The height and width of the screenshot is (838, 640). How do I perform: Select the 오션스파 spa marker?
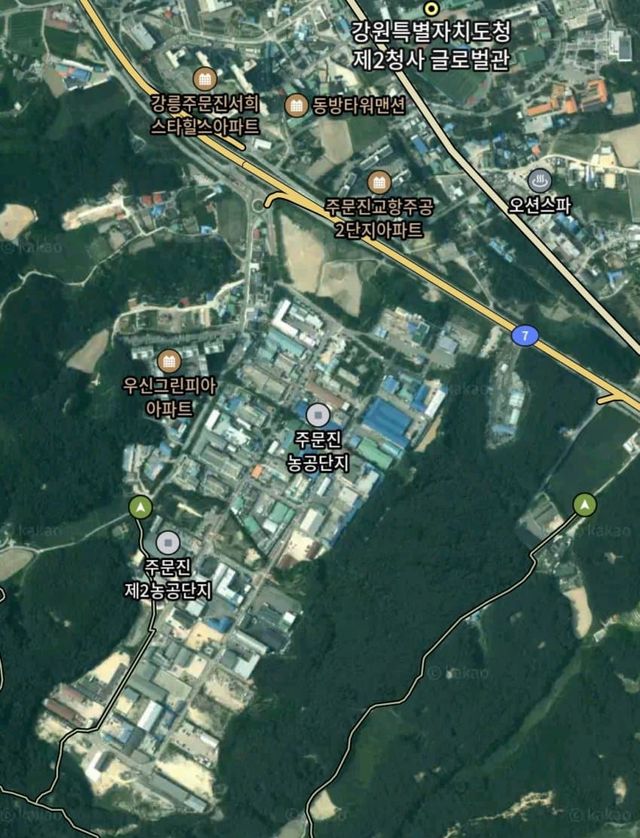coord(540,181)
